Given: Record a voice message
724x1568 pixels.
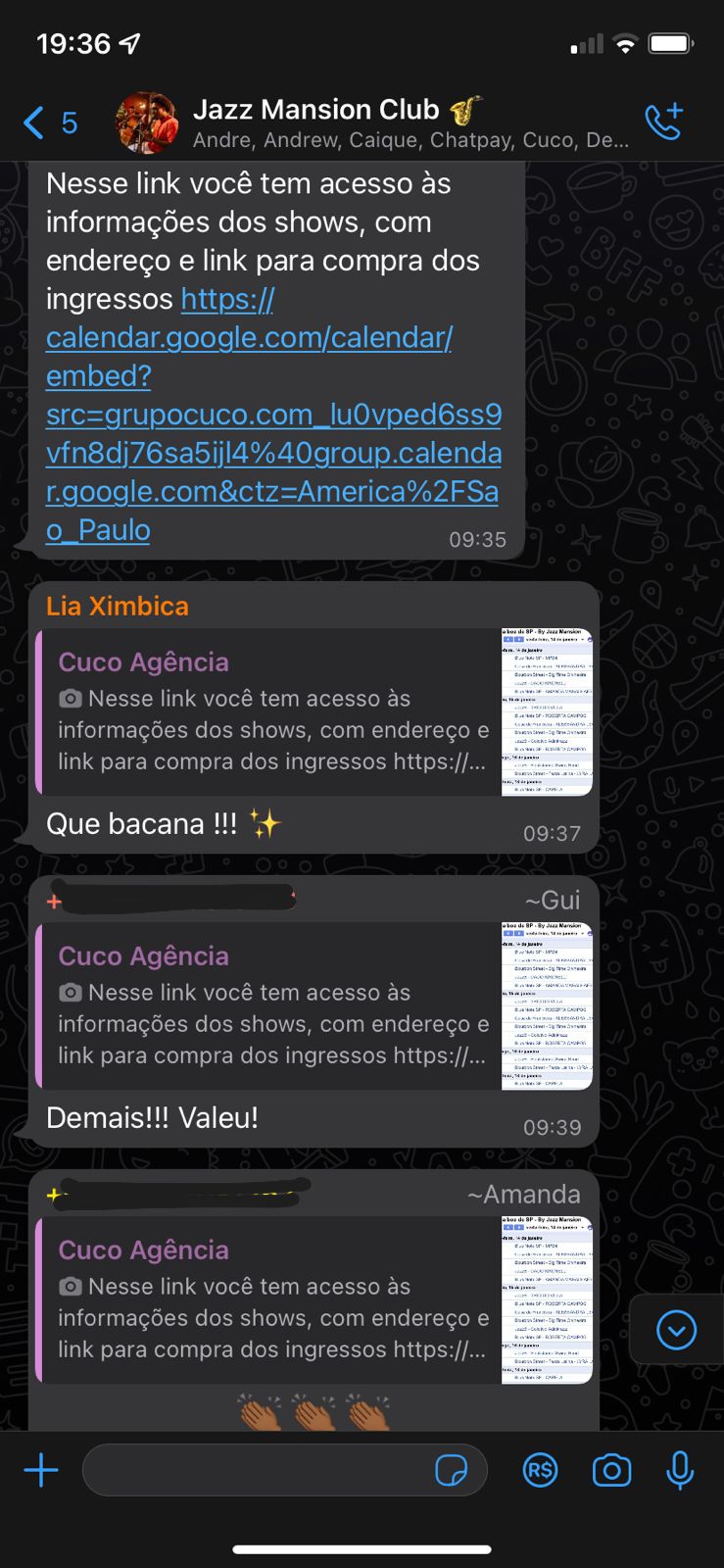Looking at the screenshot, I should pyautogui.click(x=680, y=1470).
